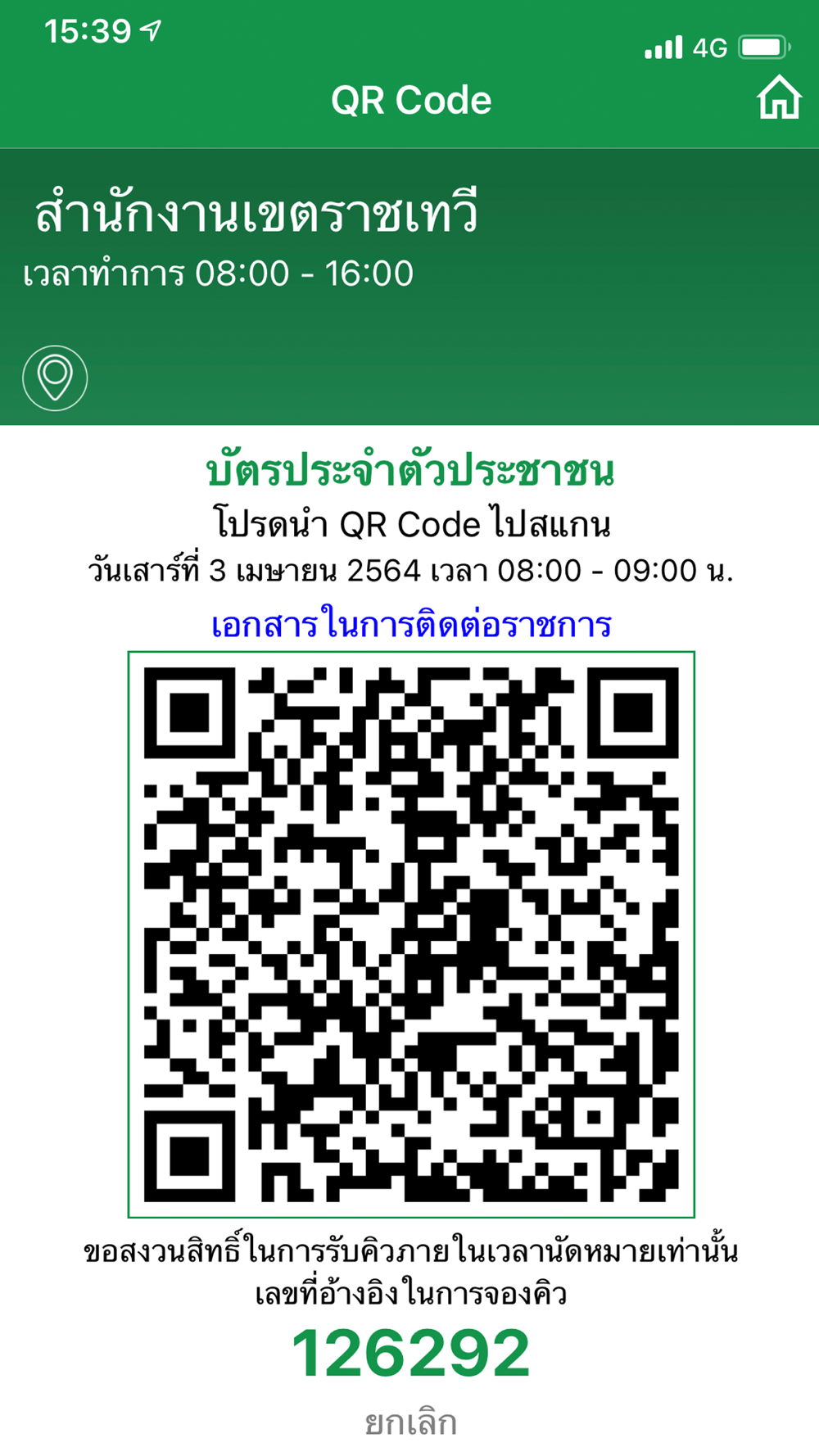
Task: Go to the home screen icon
Action: point(778,97)
